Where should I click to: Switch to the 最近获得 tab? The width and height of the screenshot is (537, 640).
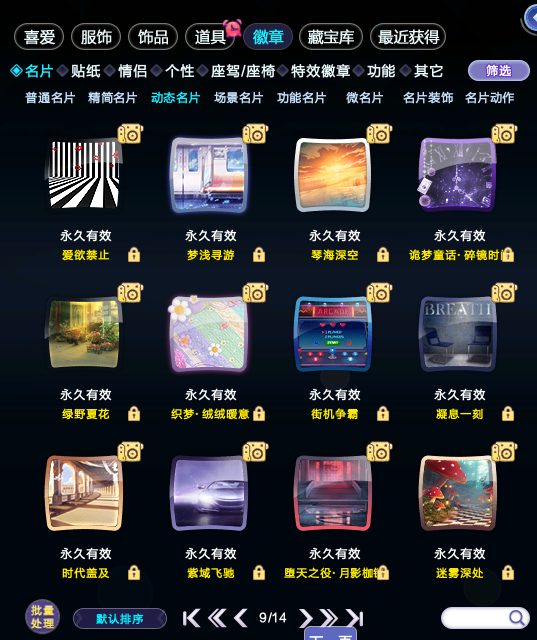point(408,37)
